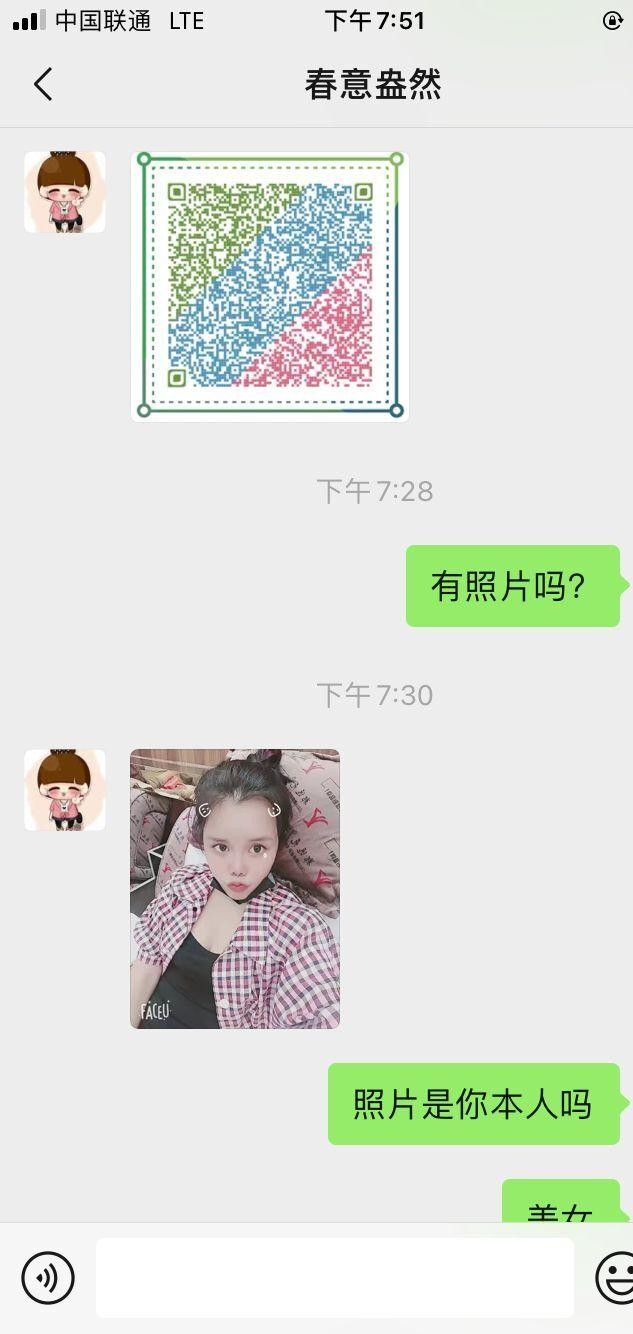Tap the contact avatar beside the selfie photo

[65, 790]
